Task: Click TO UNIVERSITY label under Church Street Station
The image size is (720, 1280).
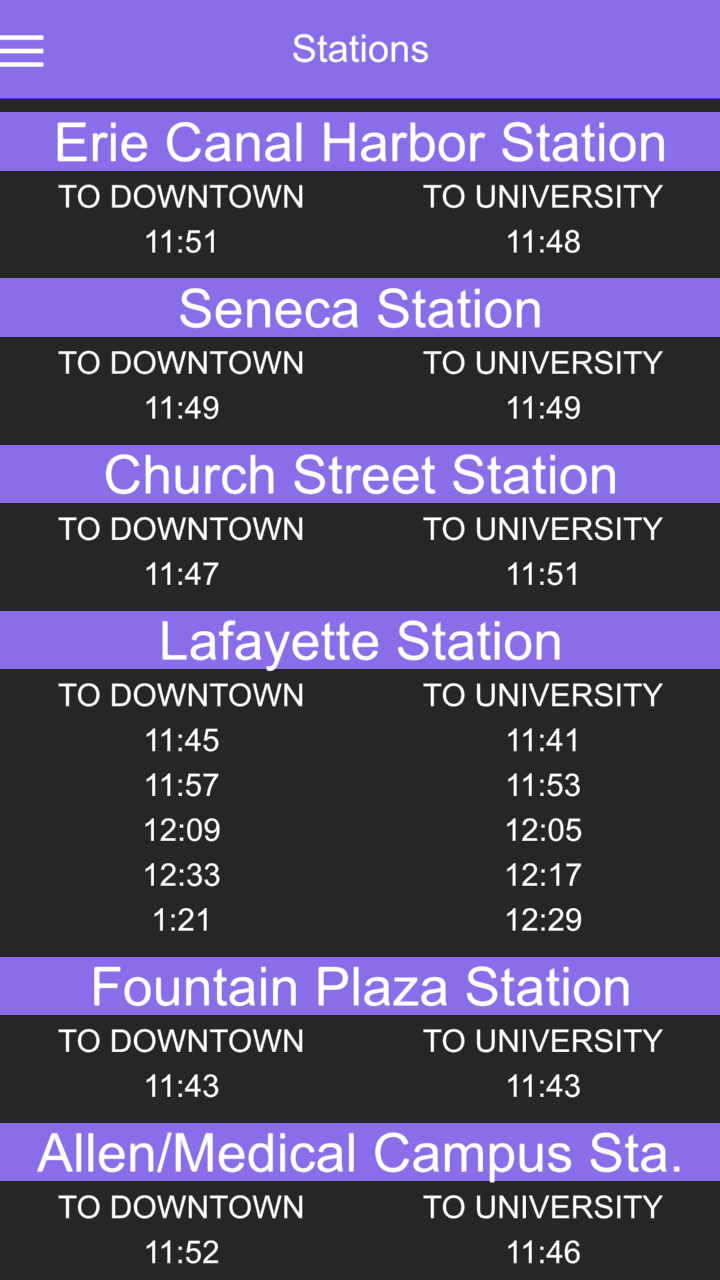Action: (544, 529)
